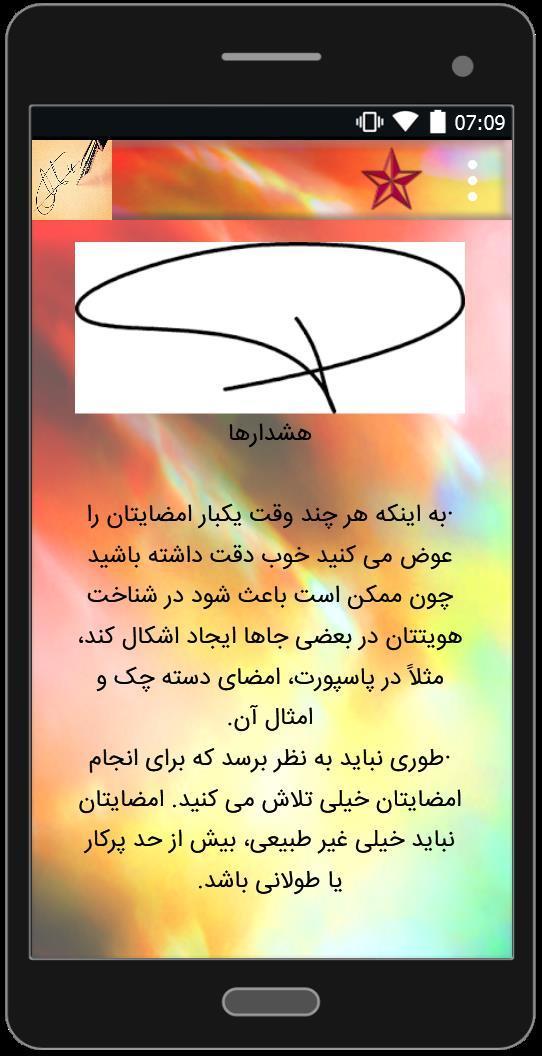Tap the red star icon
The image size is (542, 1056).
[391, 179]
